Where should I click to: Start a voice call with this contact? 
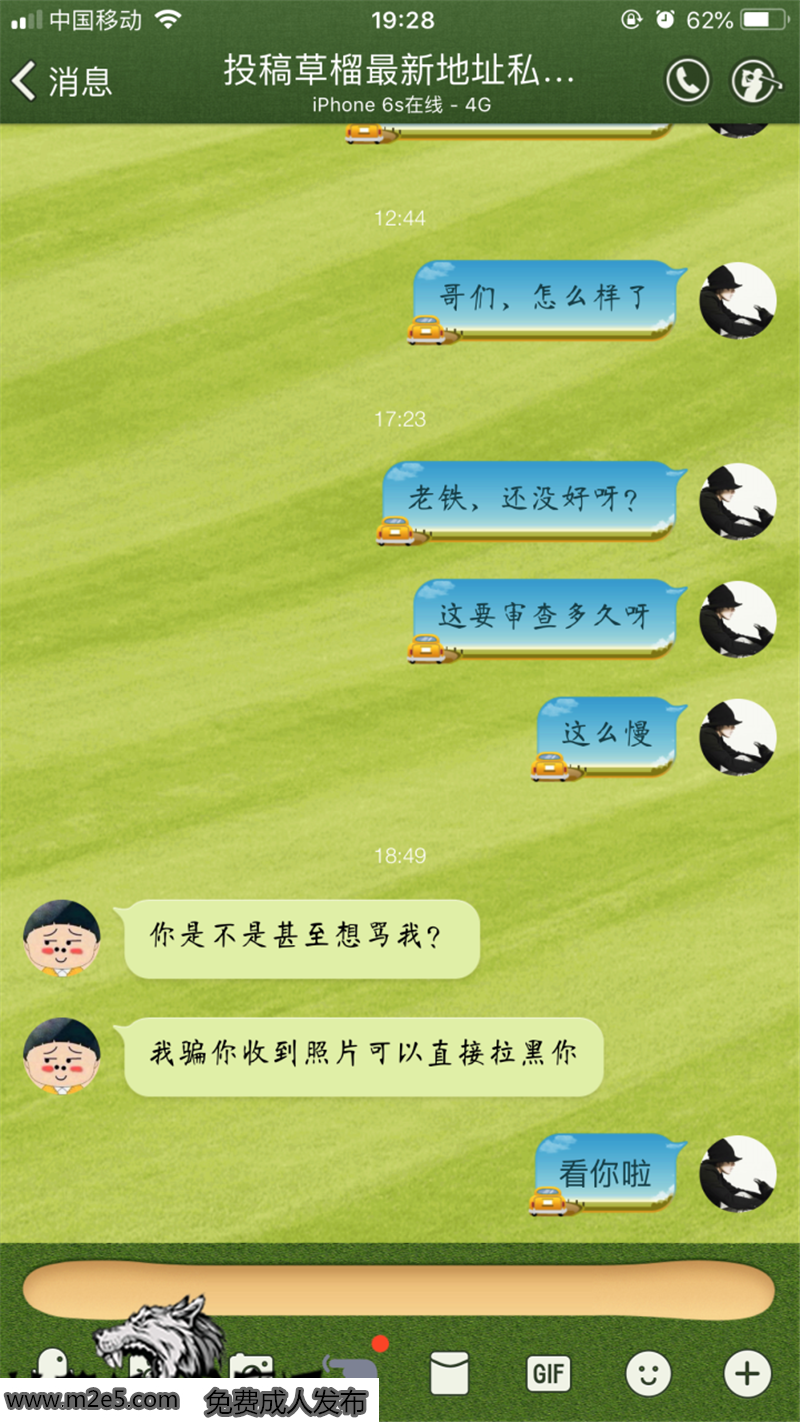click(x=687, y=81)
